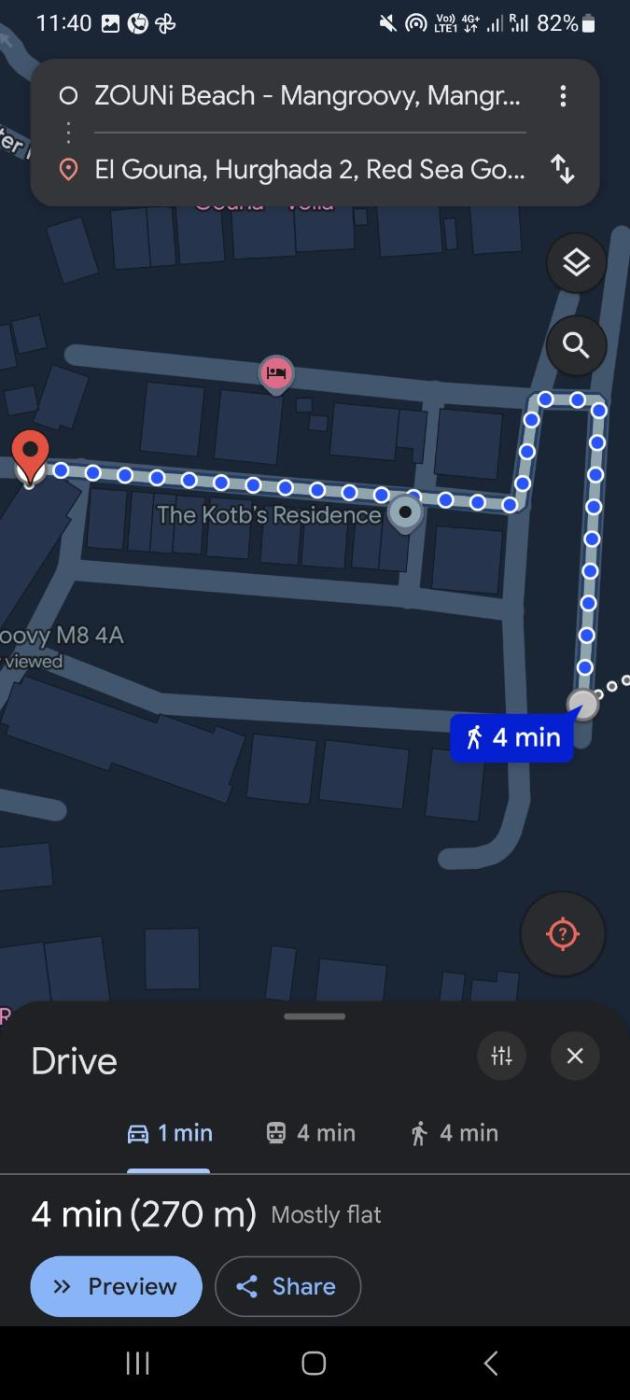Open The Kotb's Residence map marker

(x=405, y=514)
